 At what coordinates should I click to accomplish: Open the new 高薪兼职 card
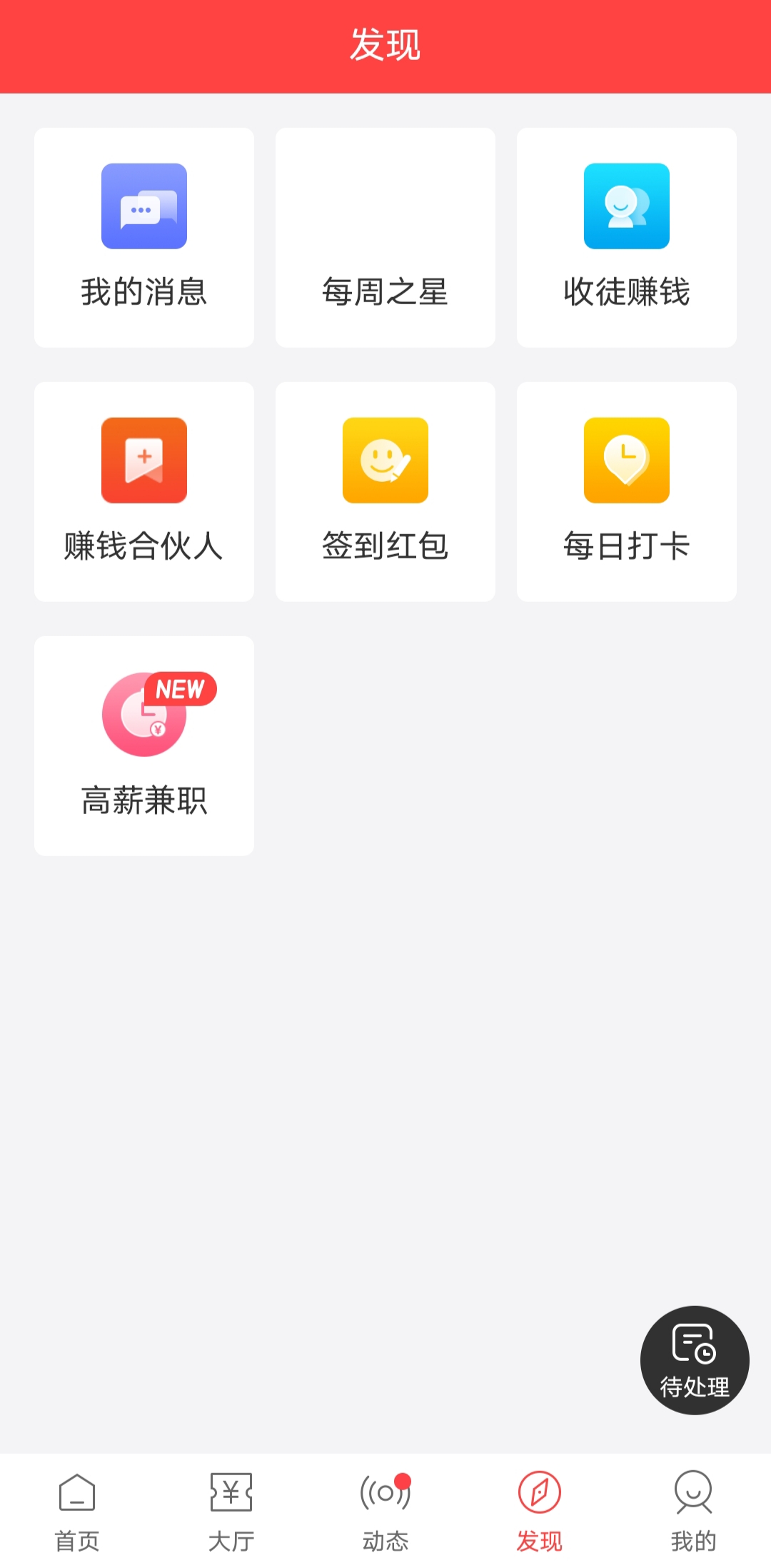tap(144, 746)
